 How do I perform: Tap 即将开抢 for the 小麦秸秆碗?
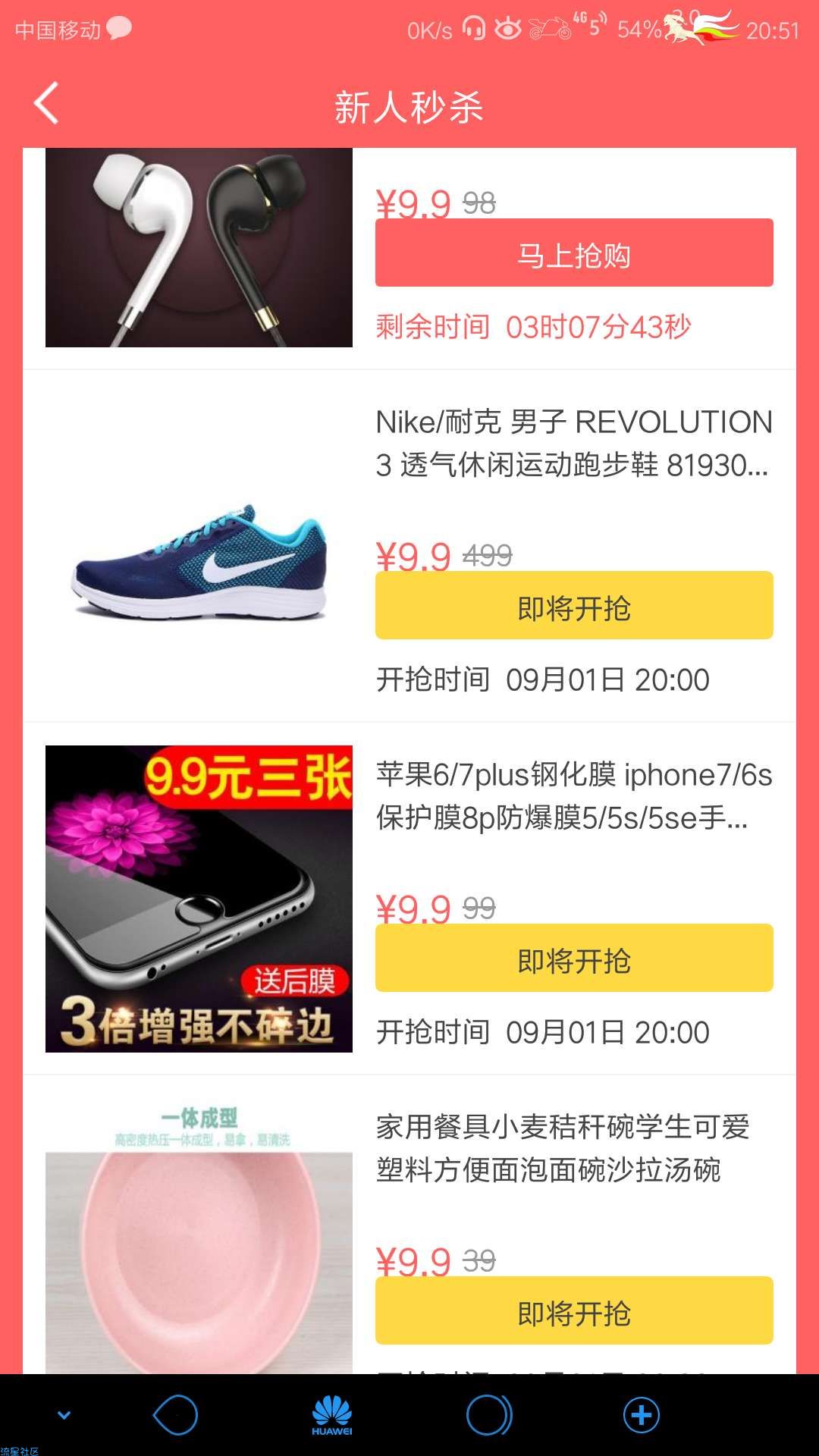(x=574, y=1311)
